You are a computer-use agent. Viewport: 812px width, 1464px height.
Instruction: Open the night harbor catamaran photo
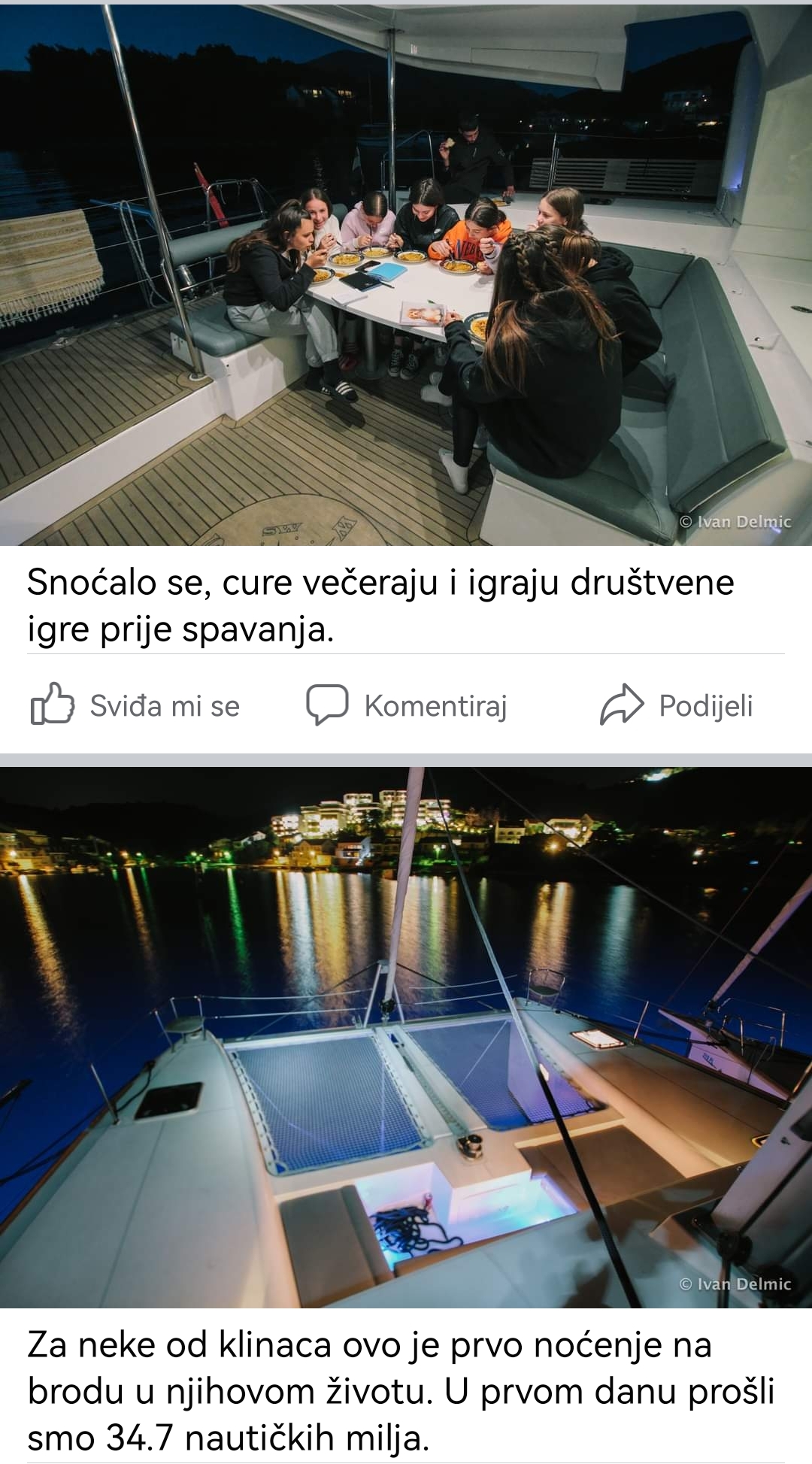406,1038
